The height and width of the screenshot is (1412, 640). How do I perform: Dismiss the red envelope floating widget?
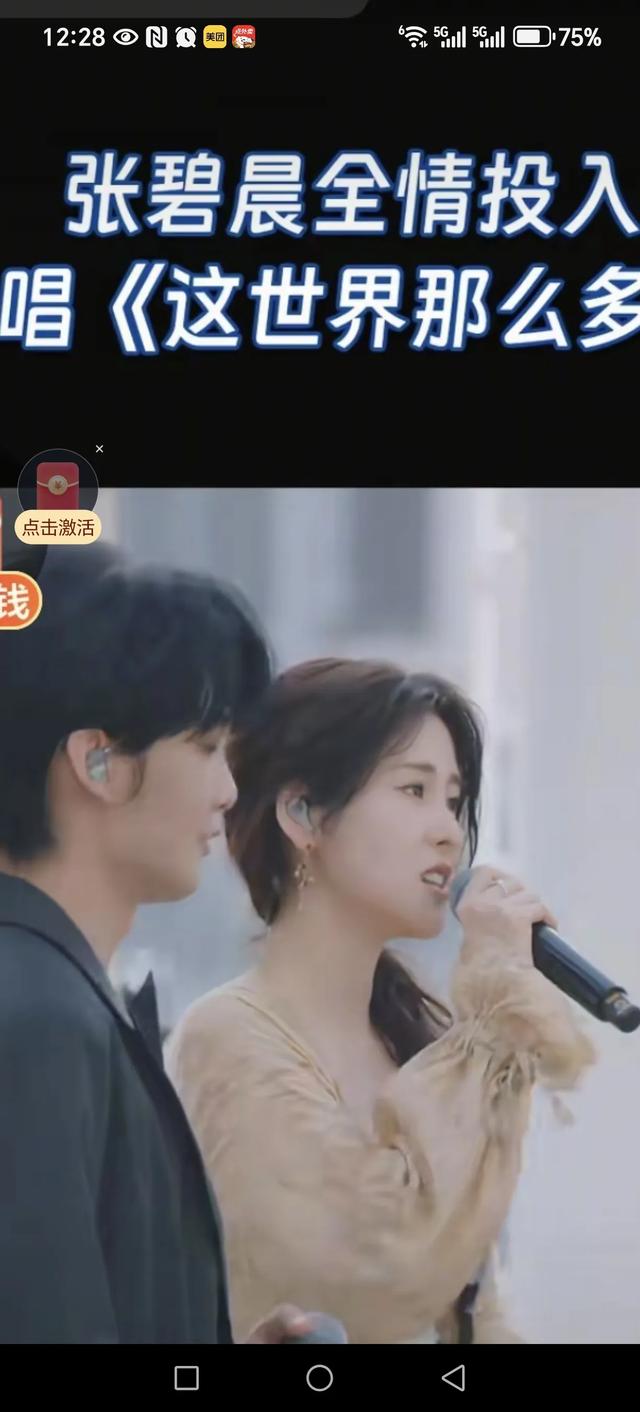(99, 449)
